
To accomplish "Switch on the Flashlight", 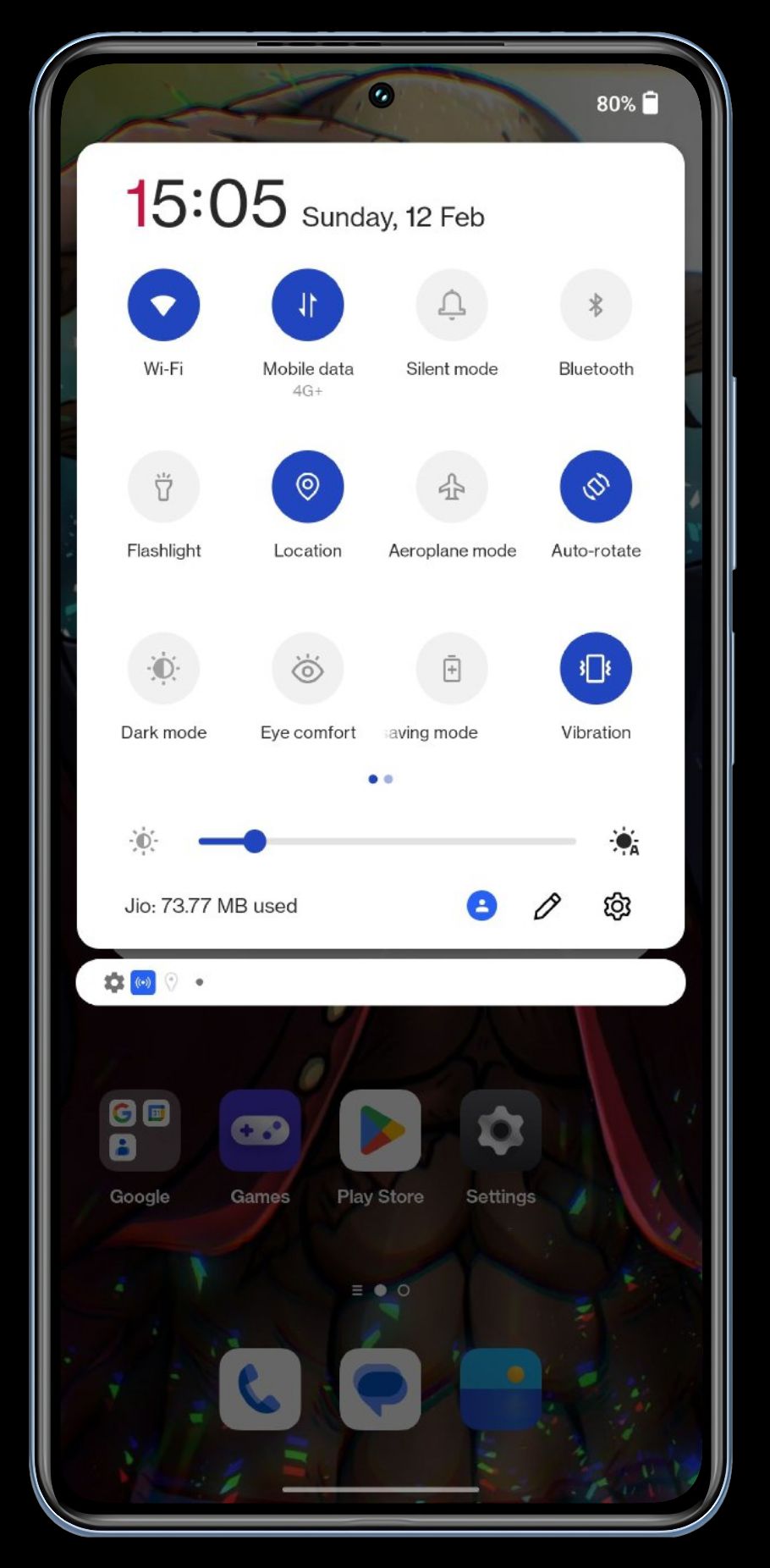I will pyautogui.click(x=163, y=487).
